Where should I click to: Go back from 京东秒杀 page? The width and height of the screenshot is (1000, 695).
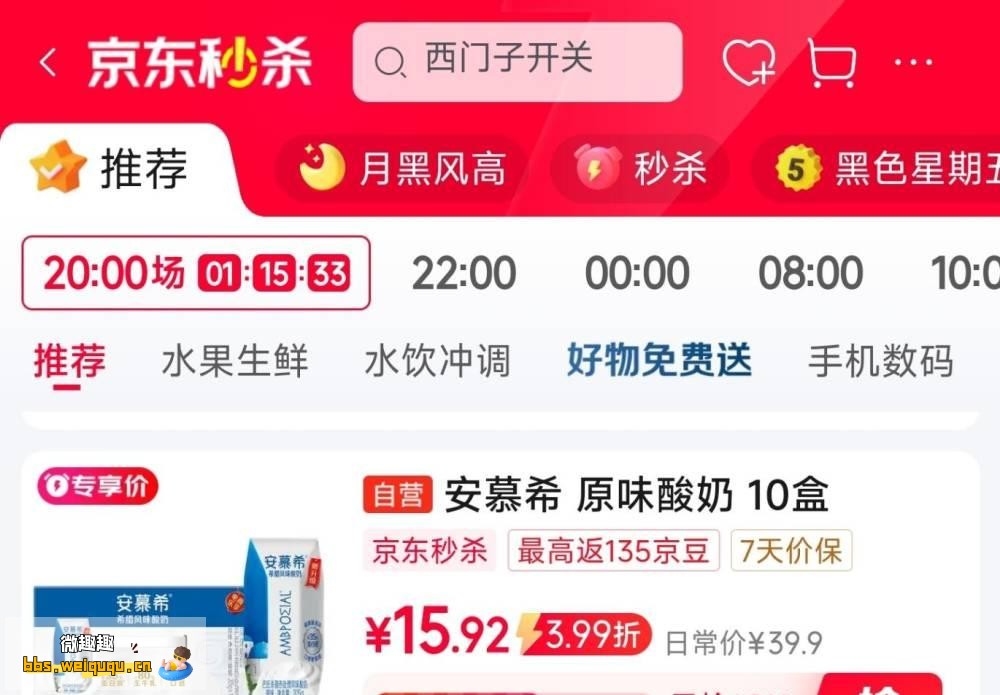[x=47, y=63]
